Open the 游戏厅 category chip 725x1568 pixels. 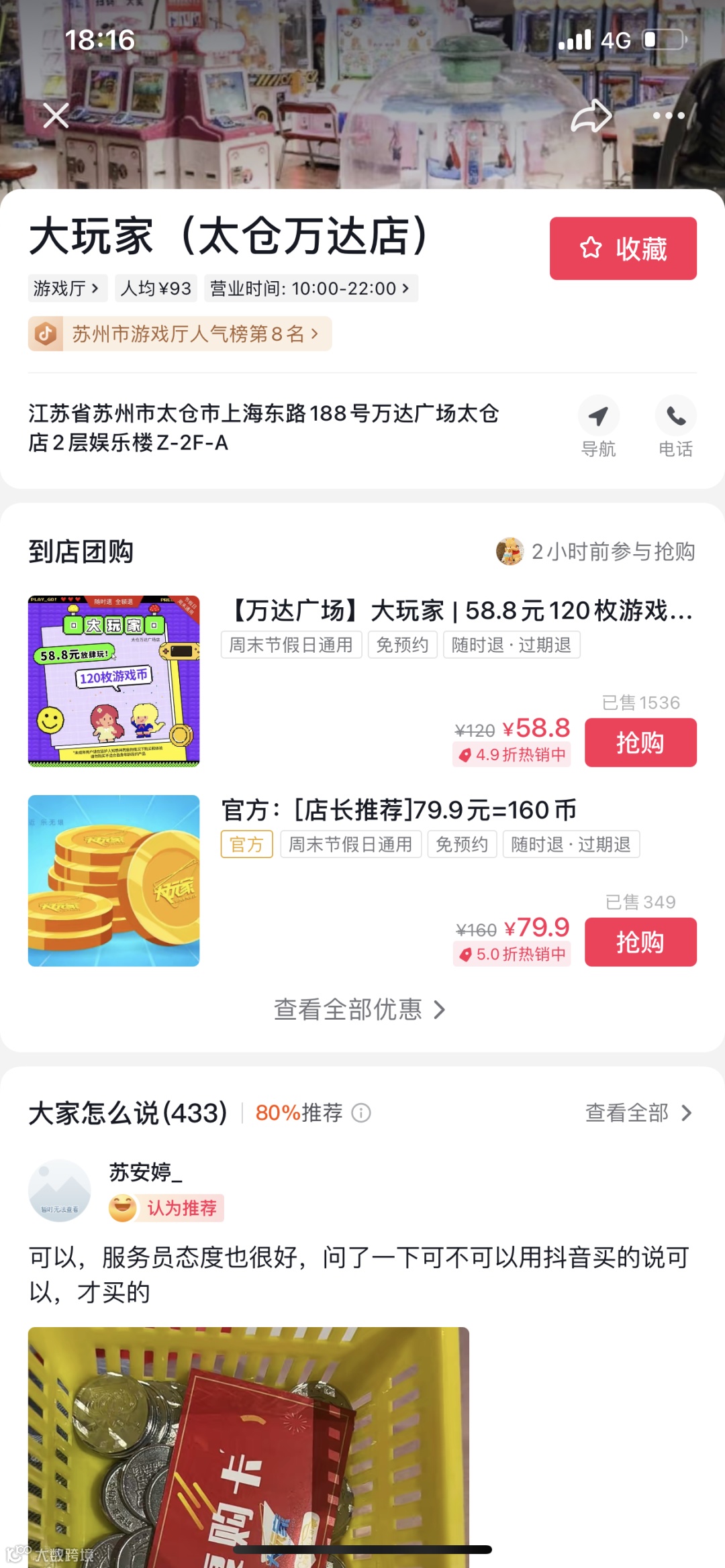click(66, 289)
